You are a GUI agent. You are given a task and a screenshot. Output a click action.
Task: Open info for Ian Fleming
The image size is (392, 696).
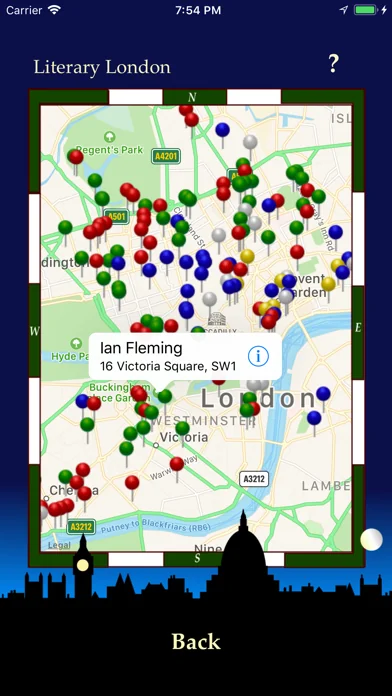click(x=258, y=356)
